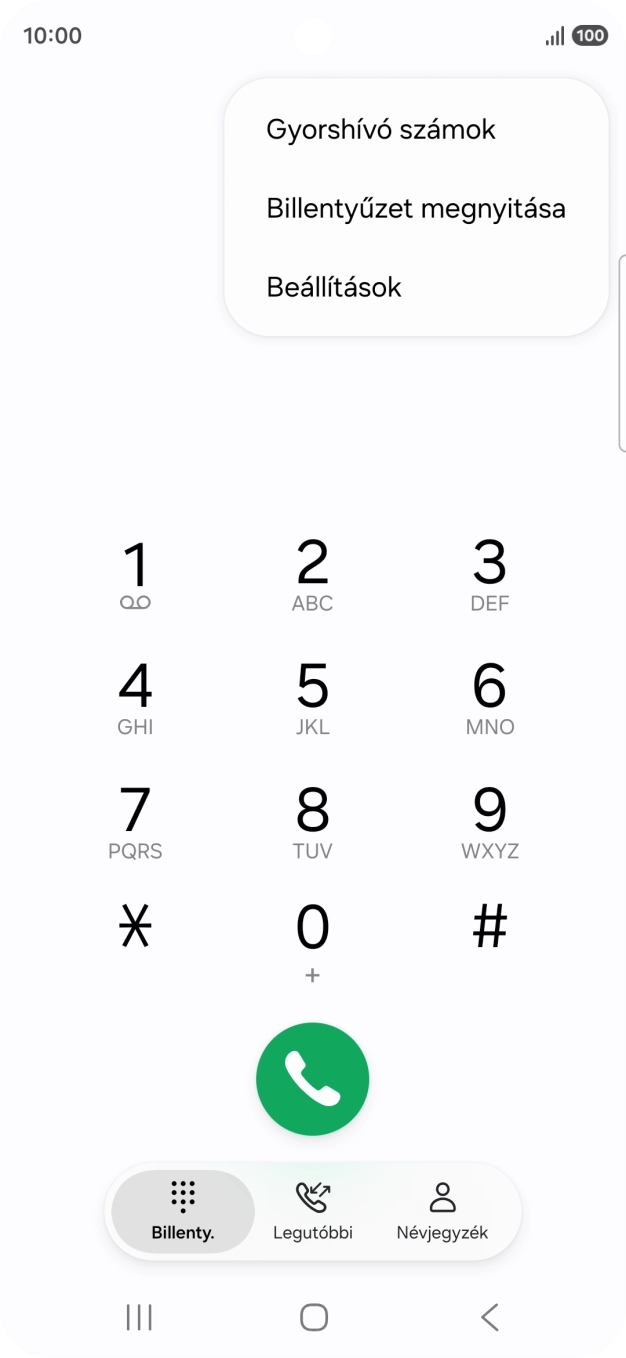Image resolution: width=626 pixels, height=1358 pixels.
Task: Select the Billenty. tab
Action: (183, 1211)
